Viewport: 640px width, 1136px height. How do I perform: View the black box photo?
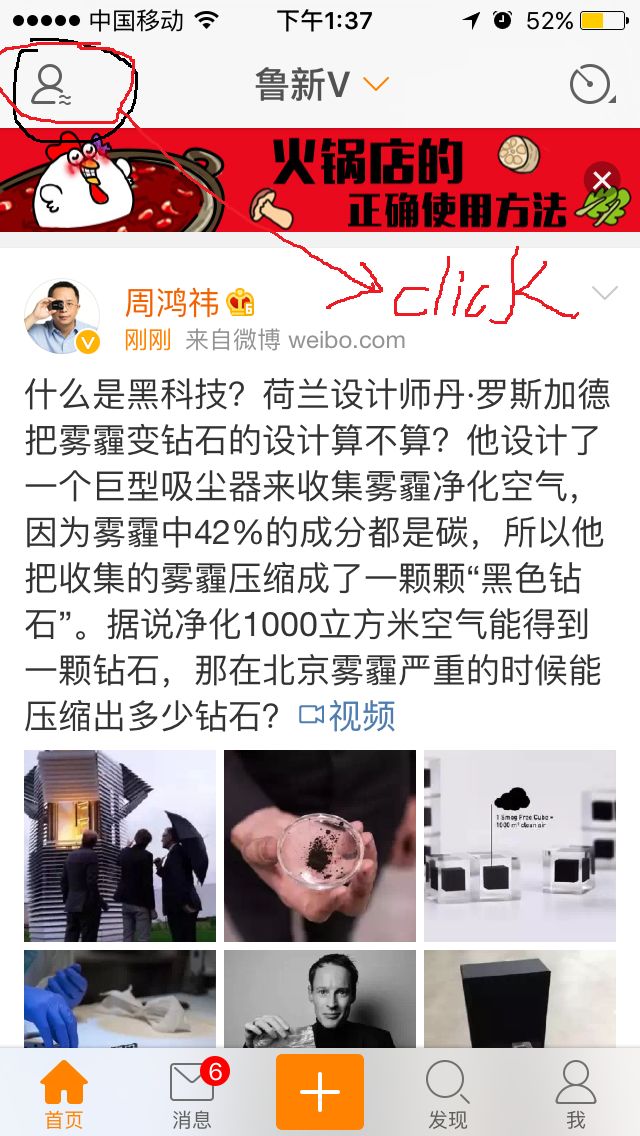click(520, 998)
